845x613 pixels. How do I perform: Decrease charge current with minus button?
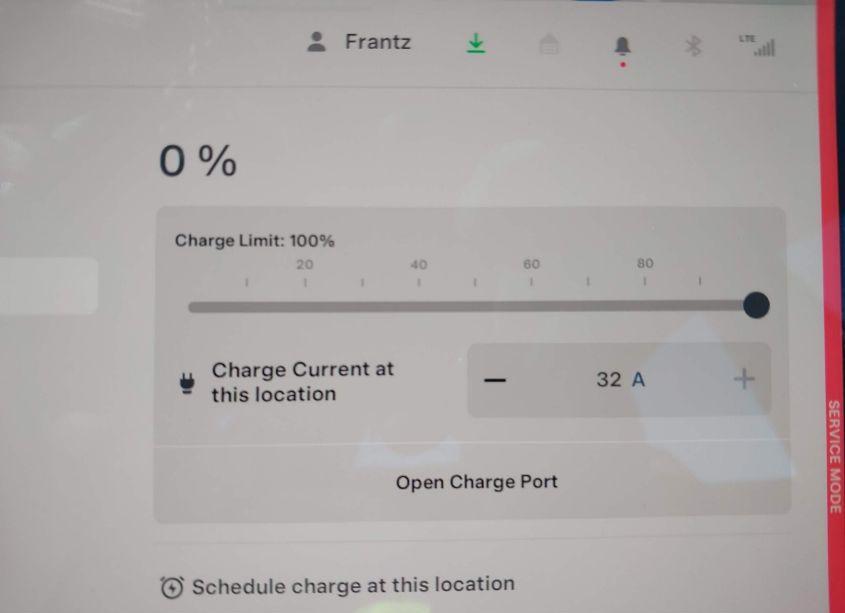click(495, 380)
